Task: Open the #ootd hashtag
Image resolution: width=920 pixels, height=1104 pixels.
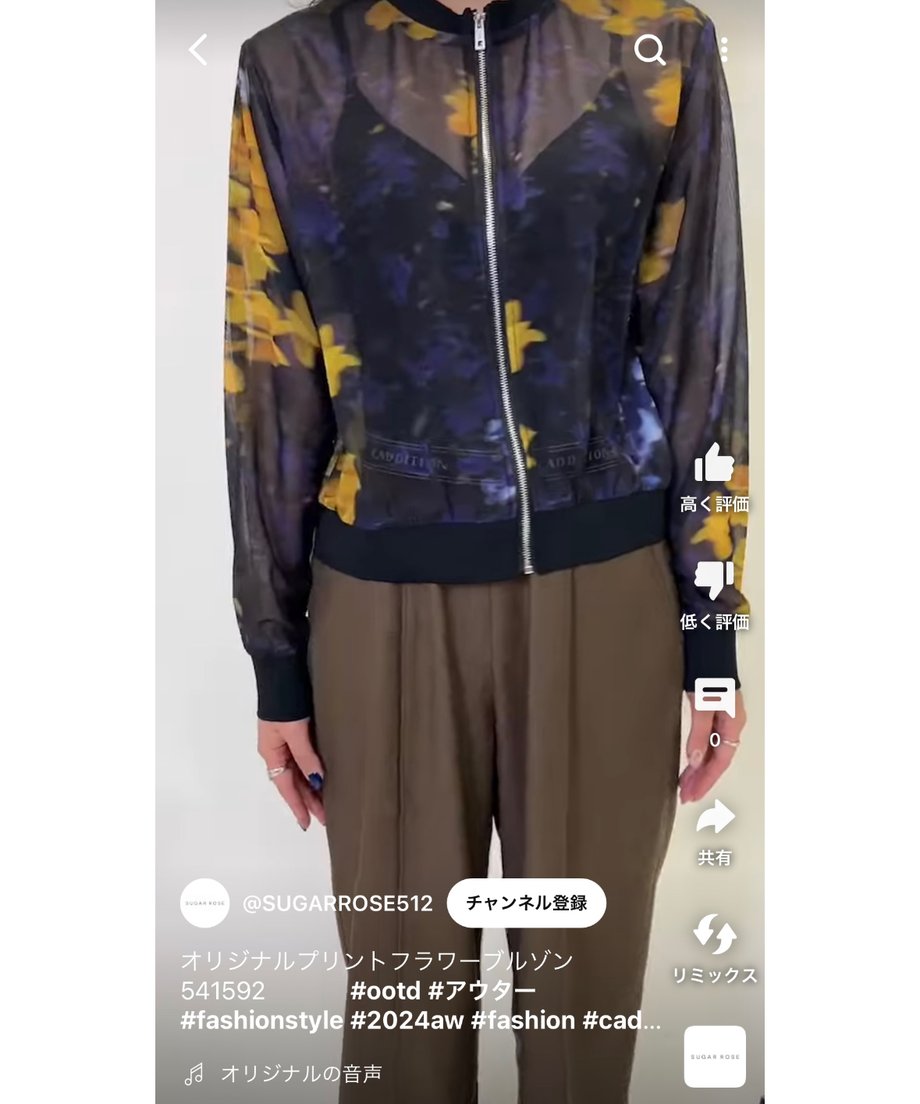Action: coord(385,991)
